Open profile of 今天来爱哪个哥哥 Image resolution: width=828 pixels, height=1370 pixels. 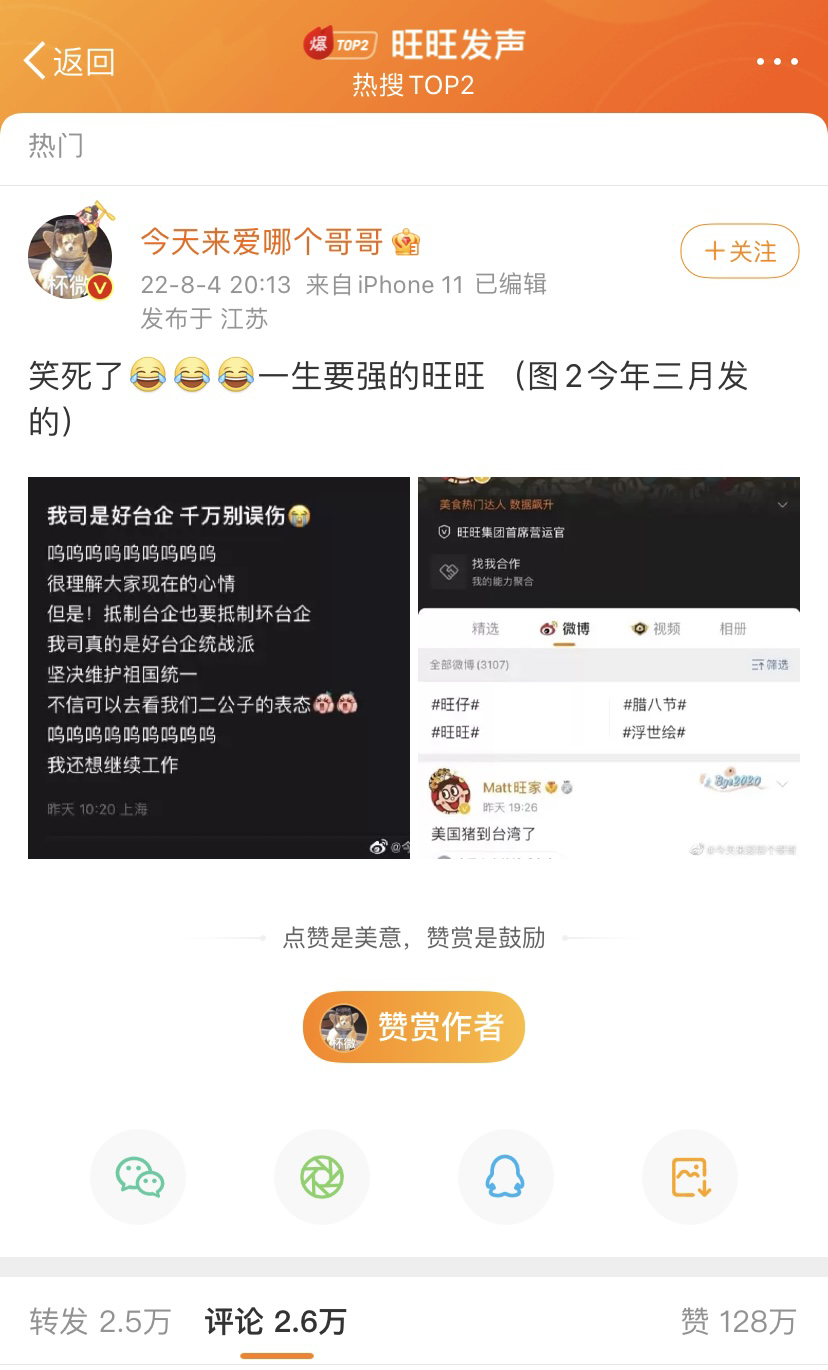(262, 241)
